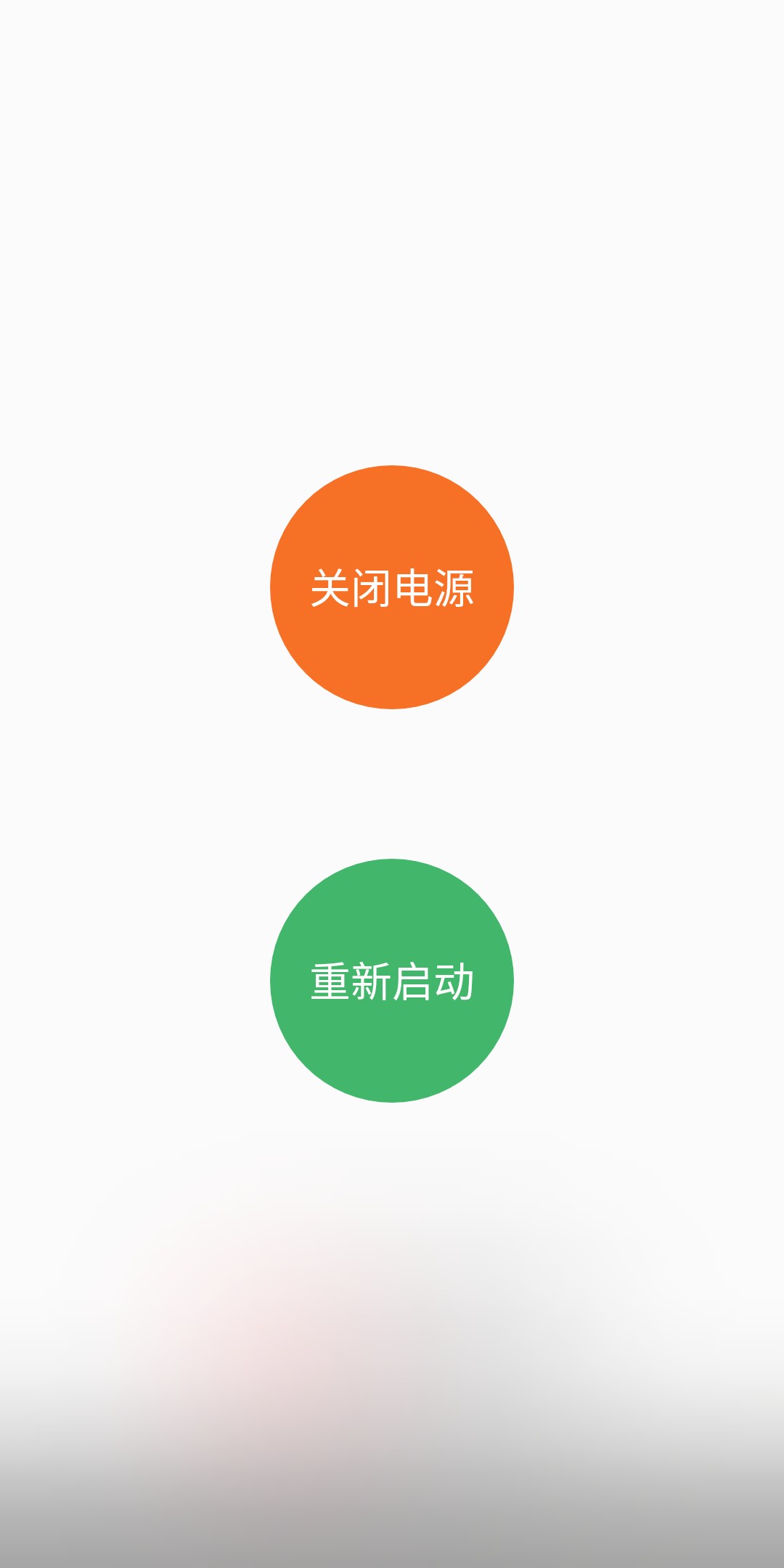Select the green 重新启动 button

[392, 981]
